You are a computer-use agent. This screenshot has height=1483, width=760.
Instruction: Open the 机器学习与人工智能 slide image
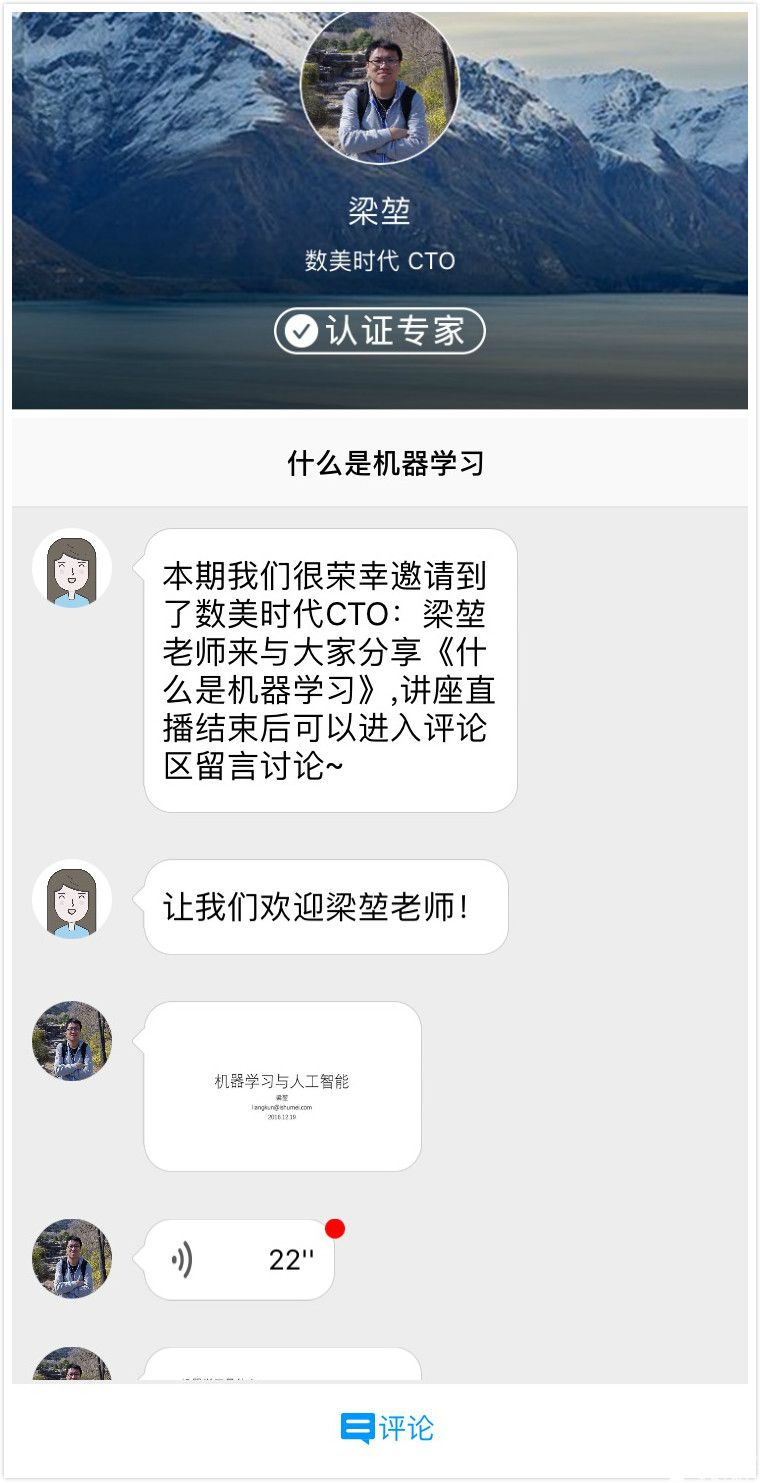click(283, 1087)
